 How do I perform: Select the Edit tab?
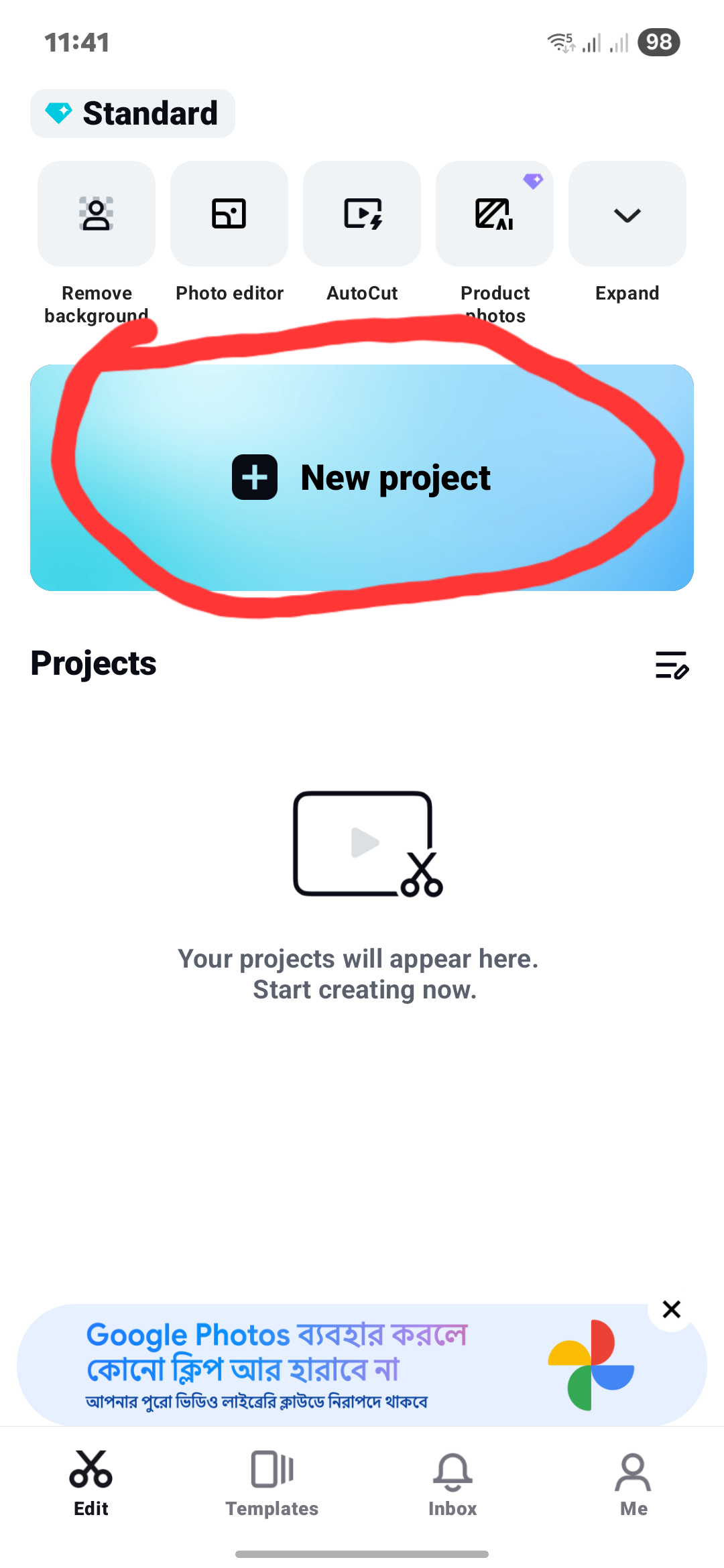90,1483
